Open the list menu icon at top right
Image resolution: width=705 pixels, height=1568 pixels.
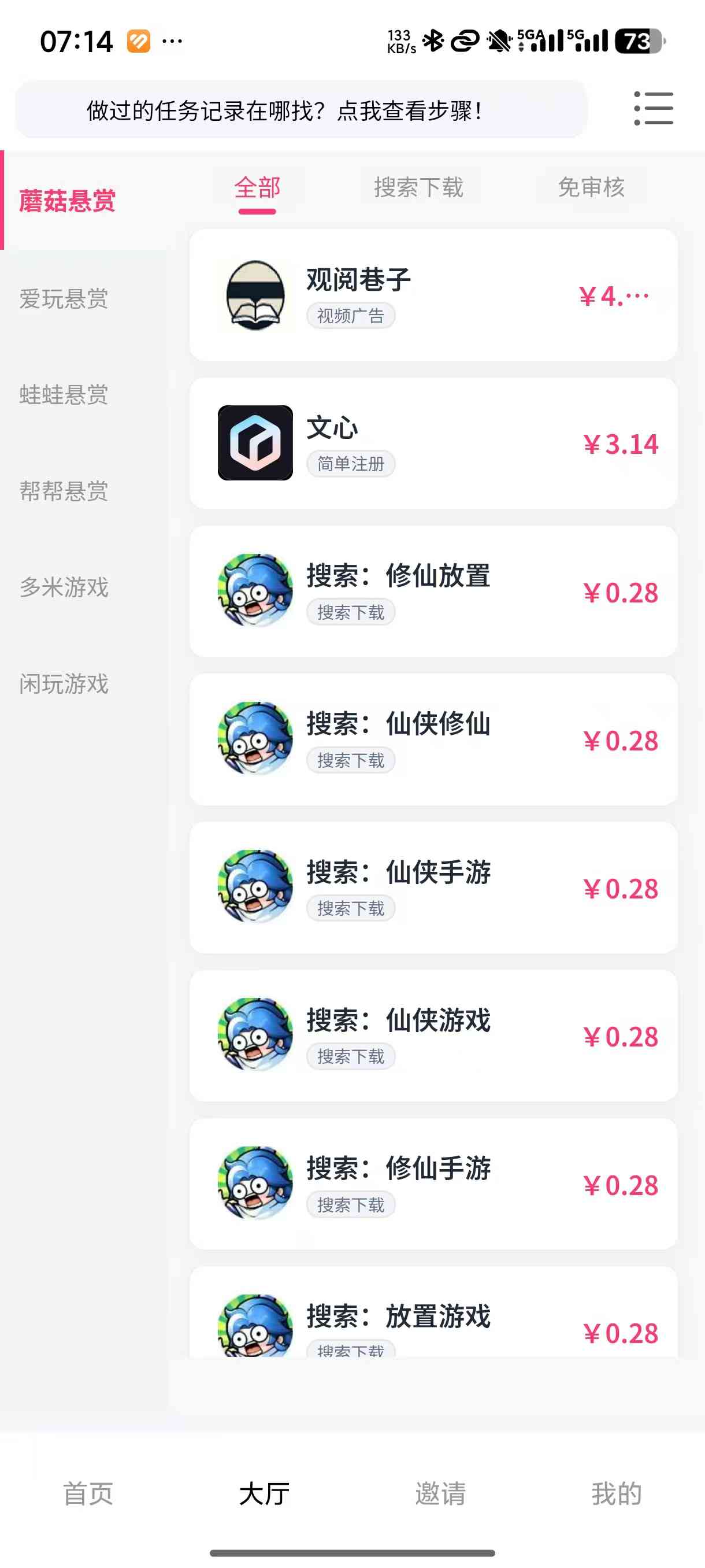point(654,108)
